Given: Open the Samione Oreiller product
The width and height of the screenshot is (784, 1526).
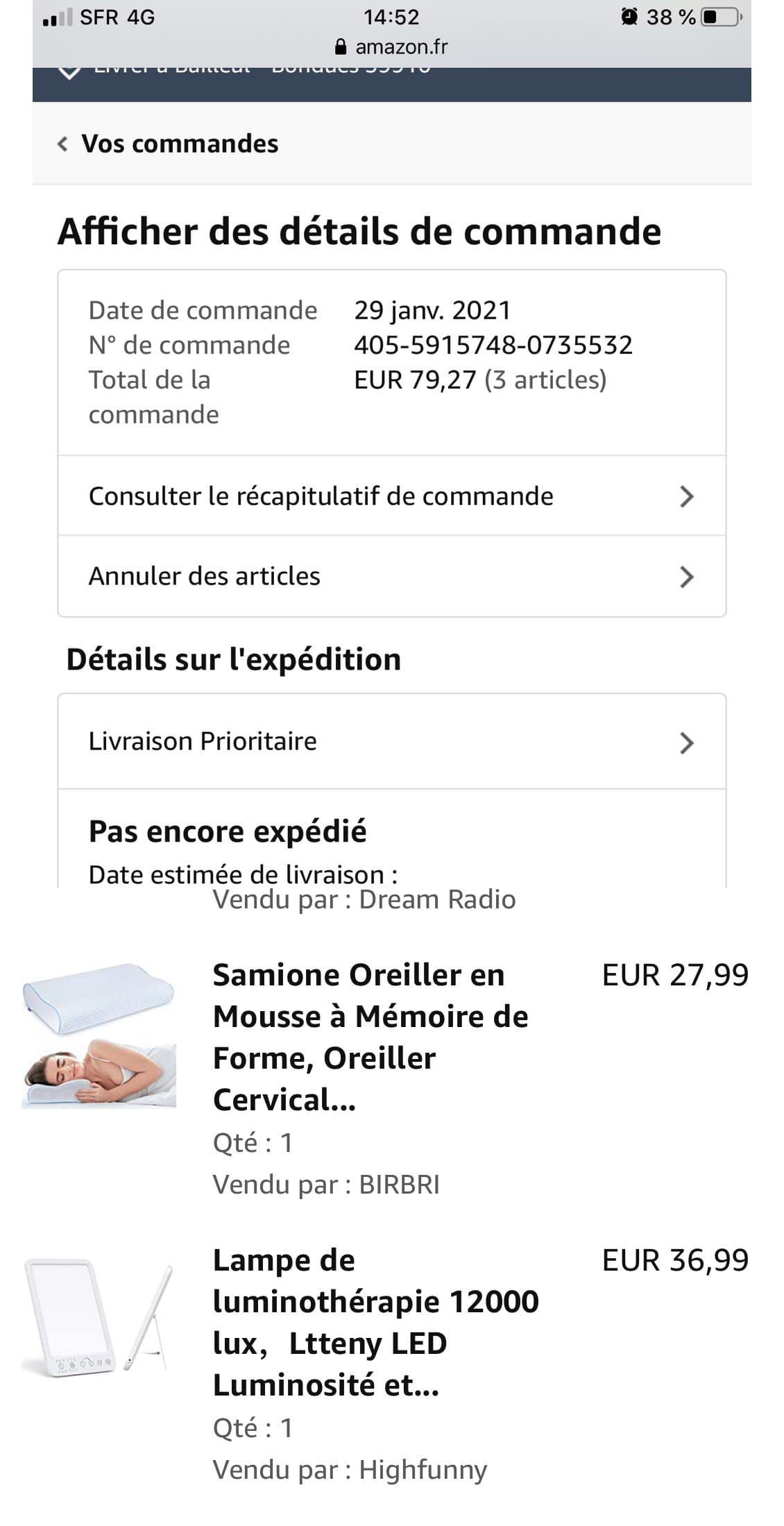Looking at the screenshot, I should pos(370,1037).
